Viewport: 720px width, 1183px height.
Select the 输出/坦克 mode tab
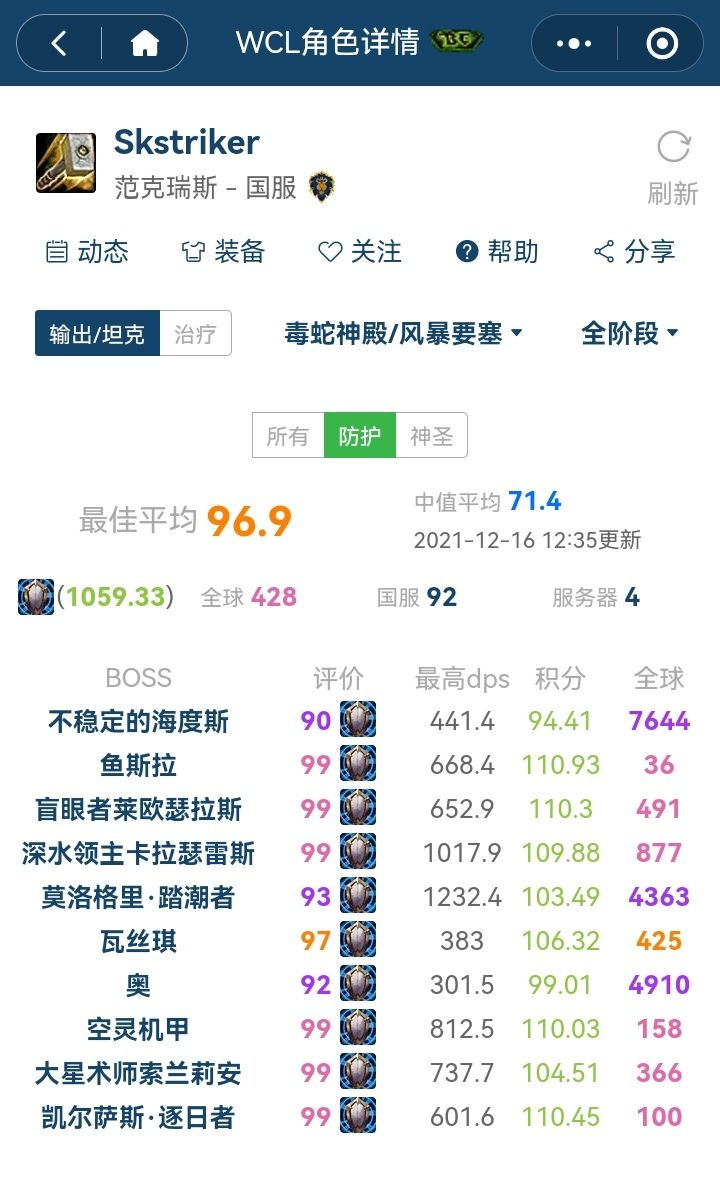click(97, 334)
